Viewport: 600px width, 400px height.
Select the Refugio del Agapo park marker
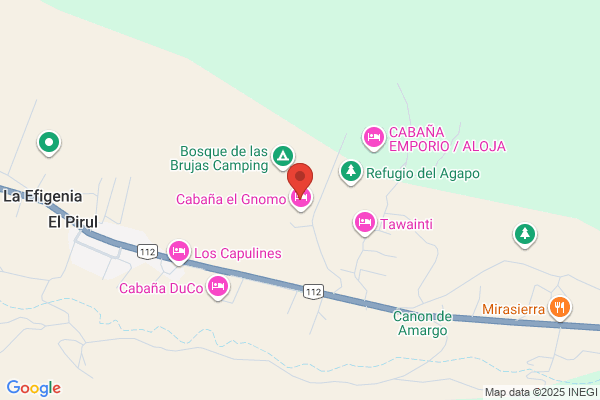(351, 172)
